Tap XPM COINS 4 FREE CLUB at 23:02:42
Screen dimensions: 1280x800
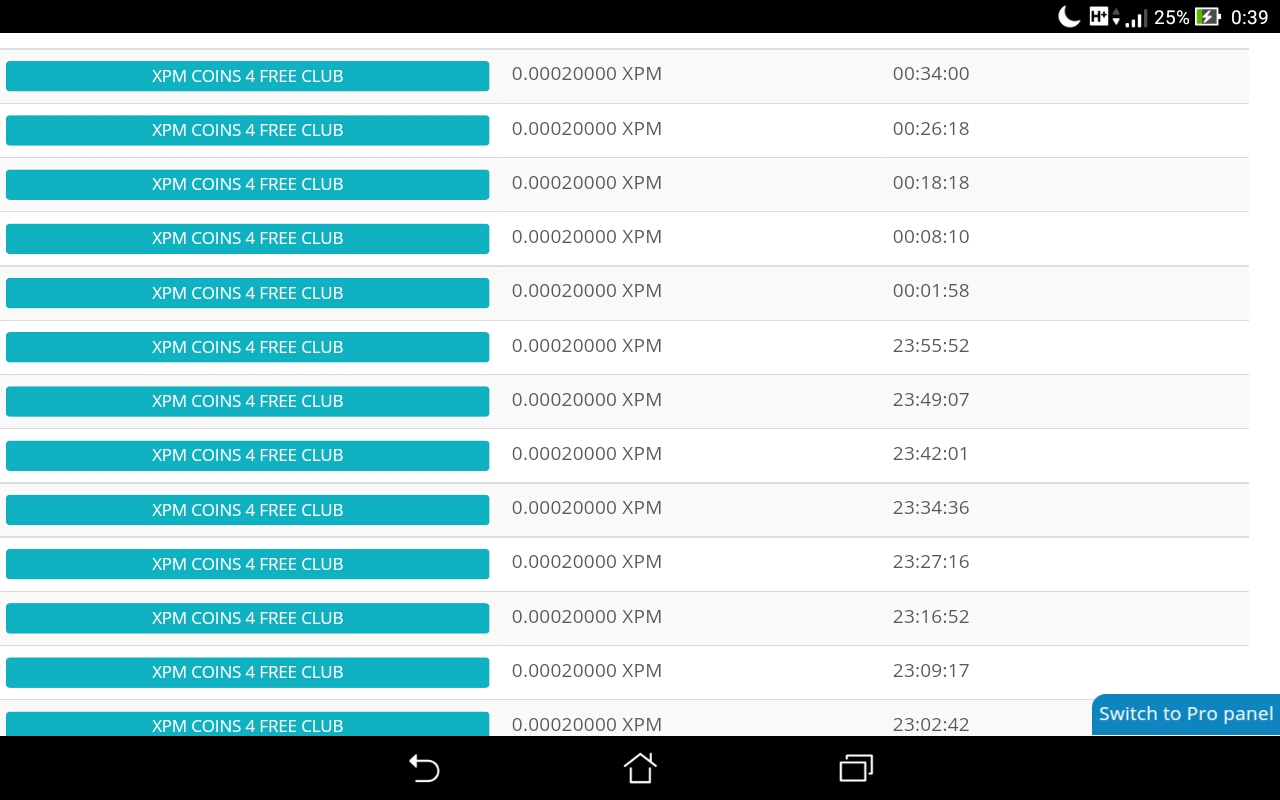247,724
